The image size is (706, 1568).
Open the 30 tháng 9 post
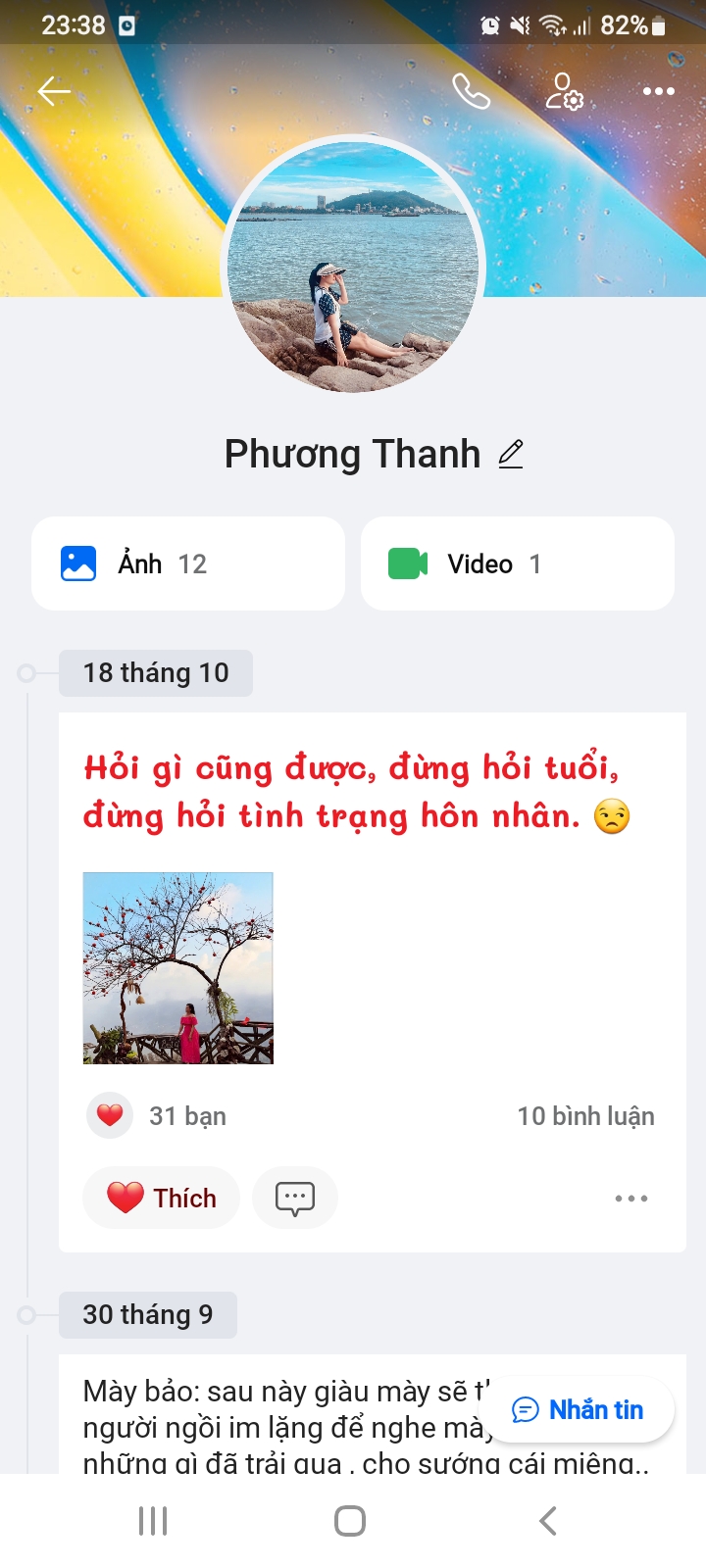(275, 1411)
